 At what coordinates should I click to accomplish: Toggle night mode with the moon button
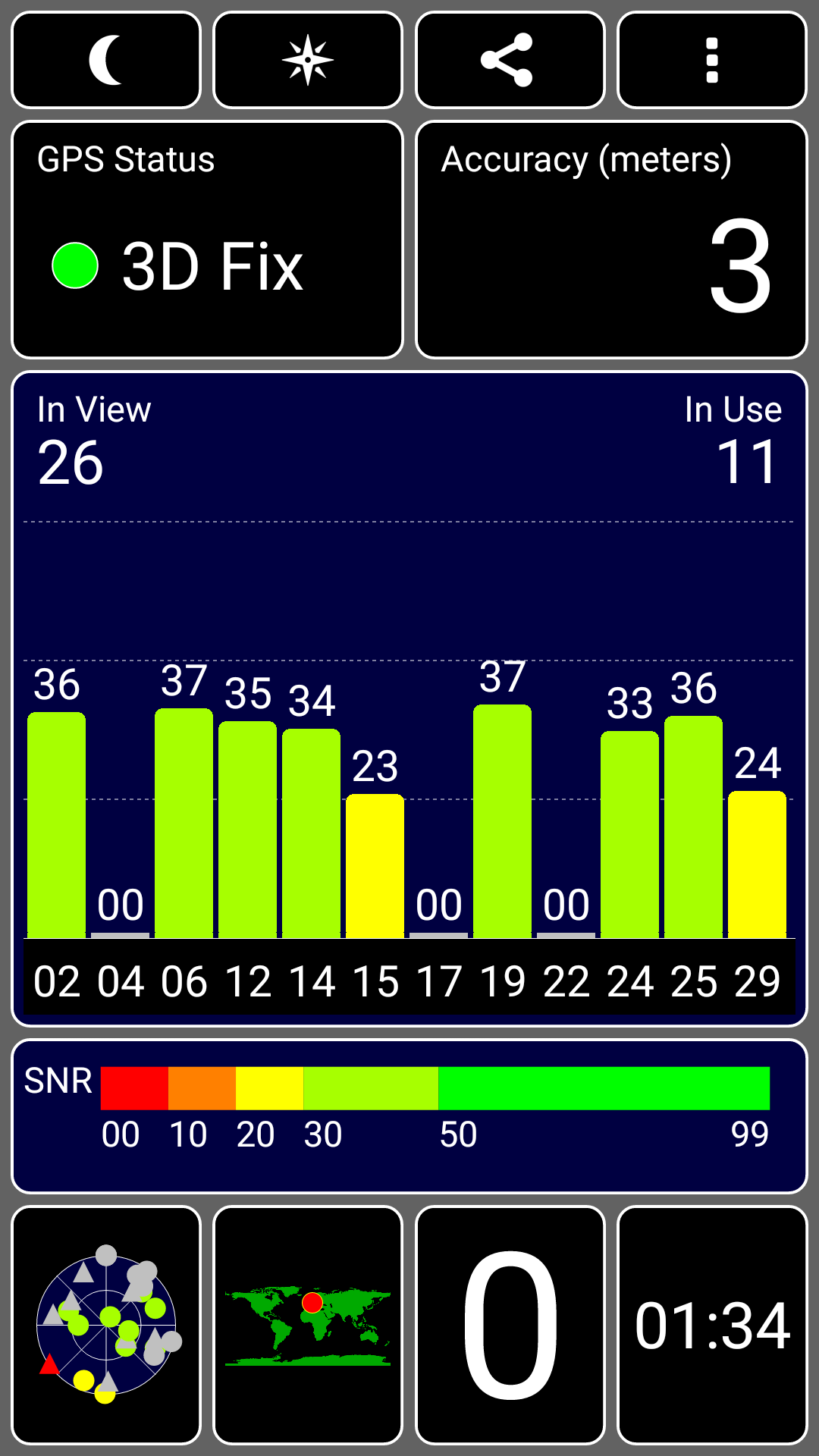[106, 60]
